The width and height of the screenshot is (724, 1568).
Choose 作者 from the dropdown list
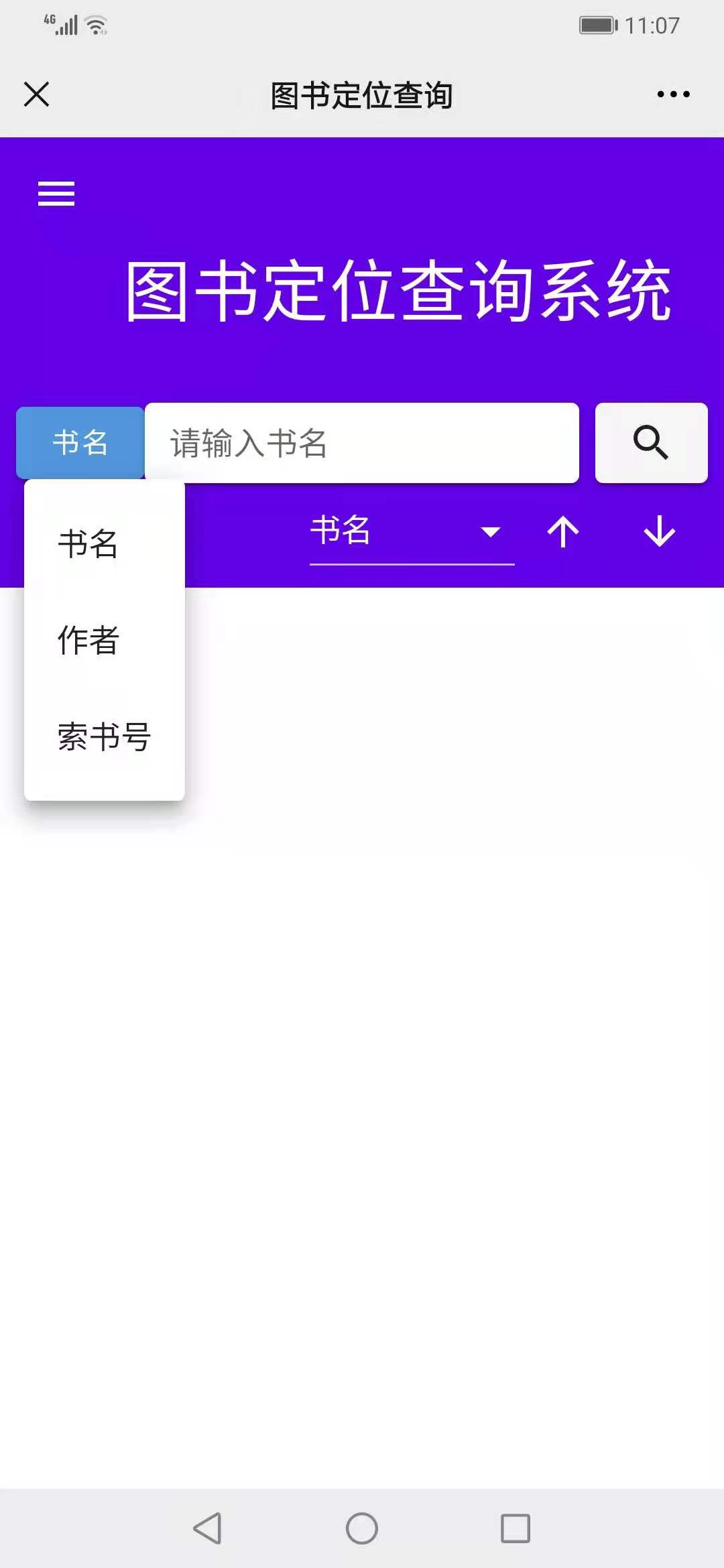(x=88, y=640)
